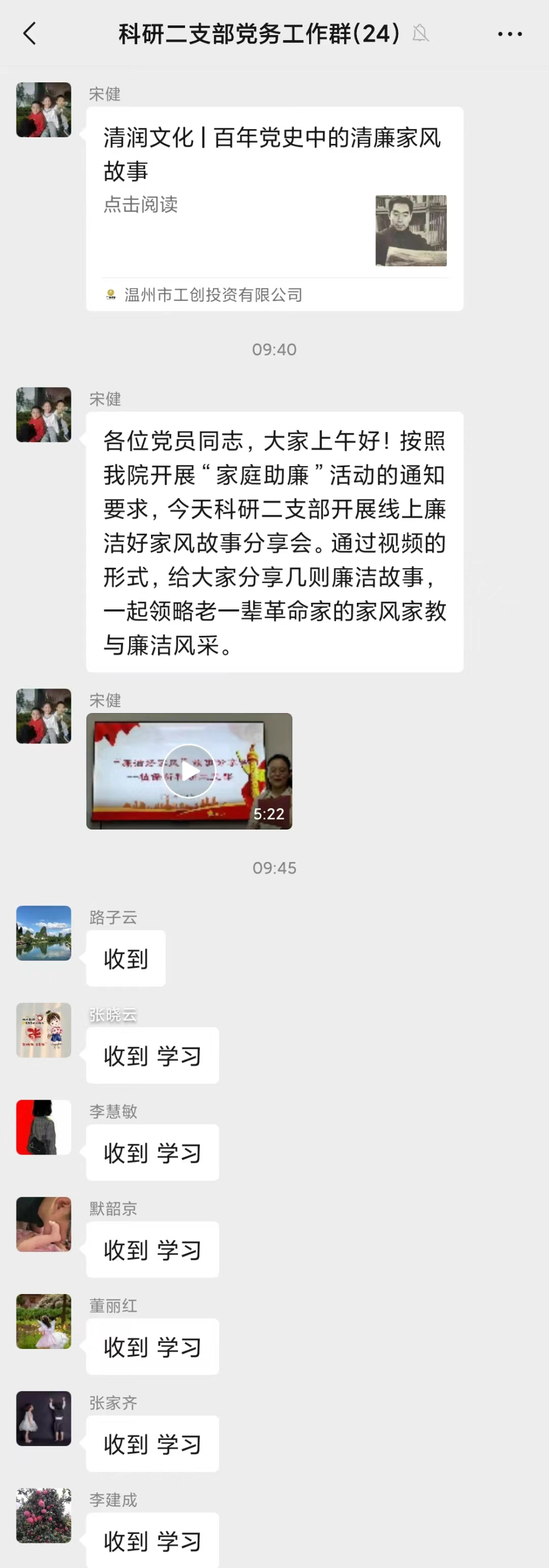View 张晓云's avatar profile
Viewport: 549px width, 1568px height.
click(44, 1030)
